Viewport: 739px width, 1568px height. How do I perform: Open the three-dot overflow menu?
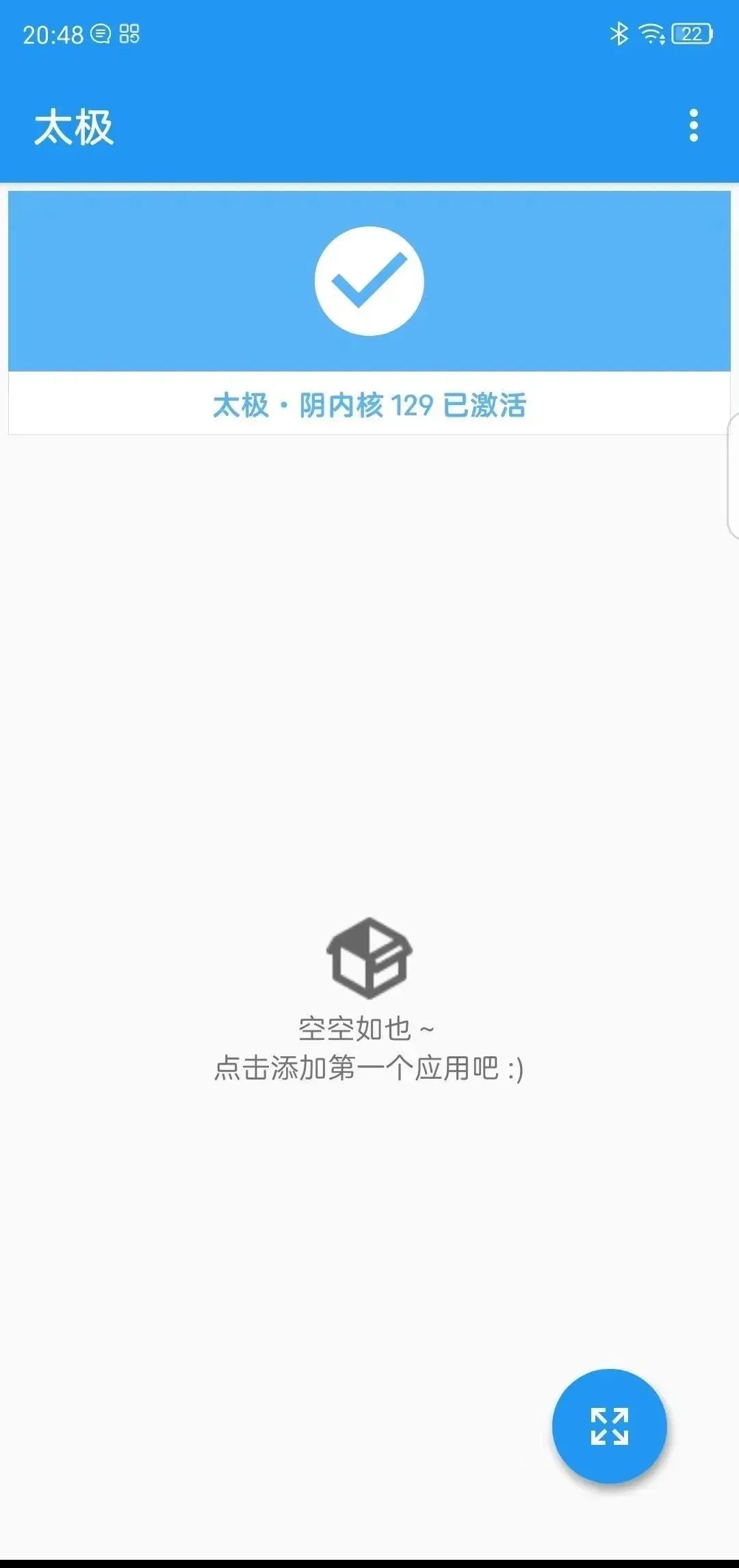click(693, 126)
